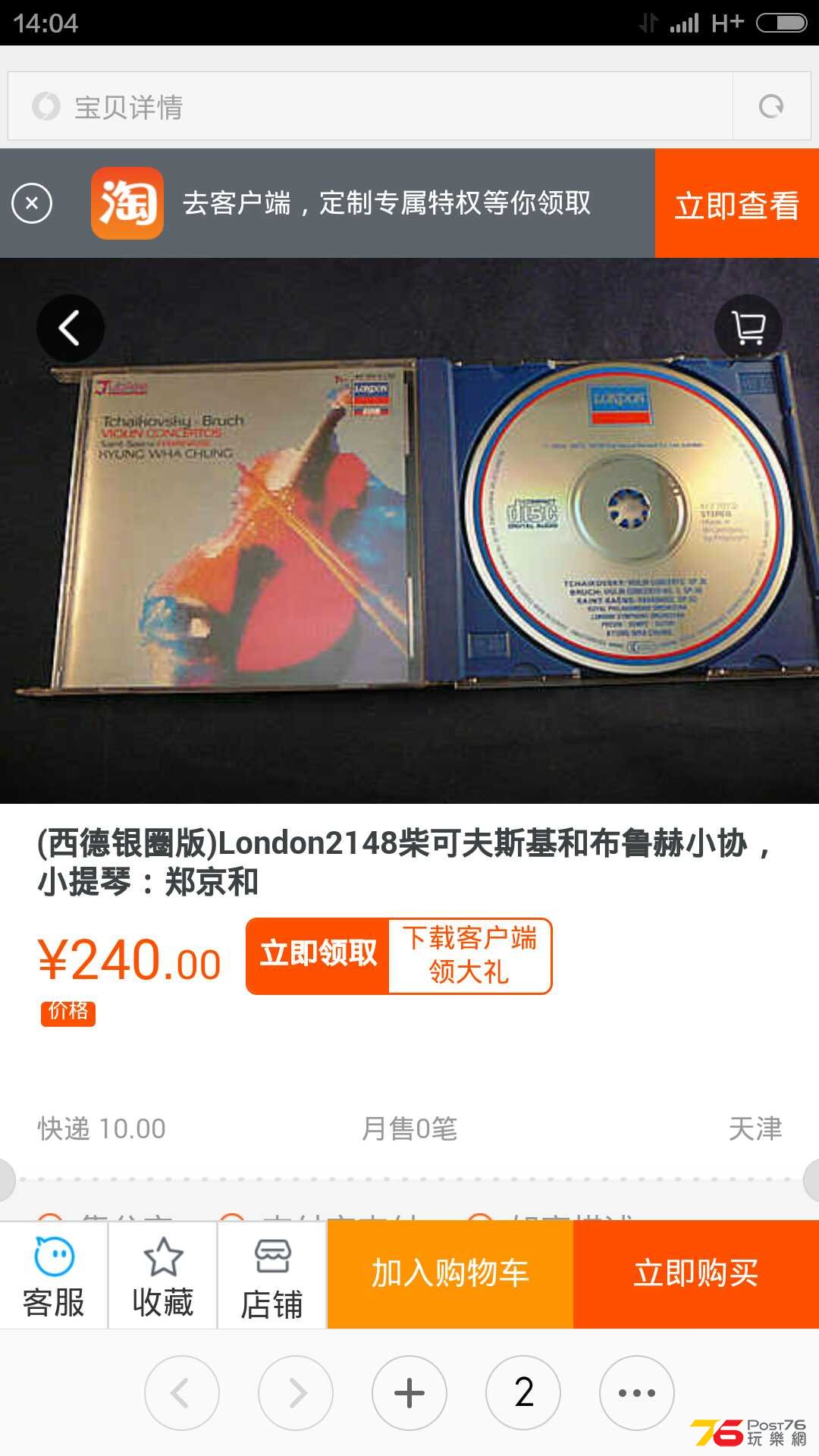Open the shopping cart icon

(x=748, y=328)
